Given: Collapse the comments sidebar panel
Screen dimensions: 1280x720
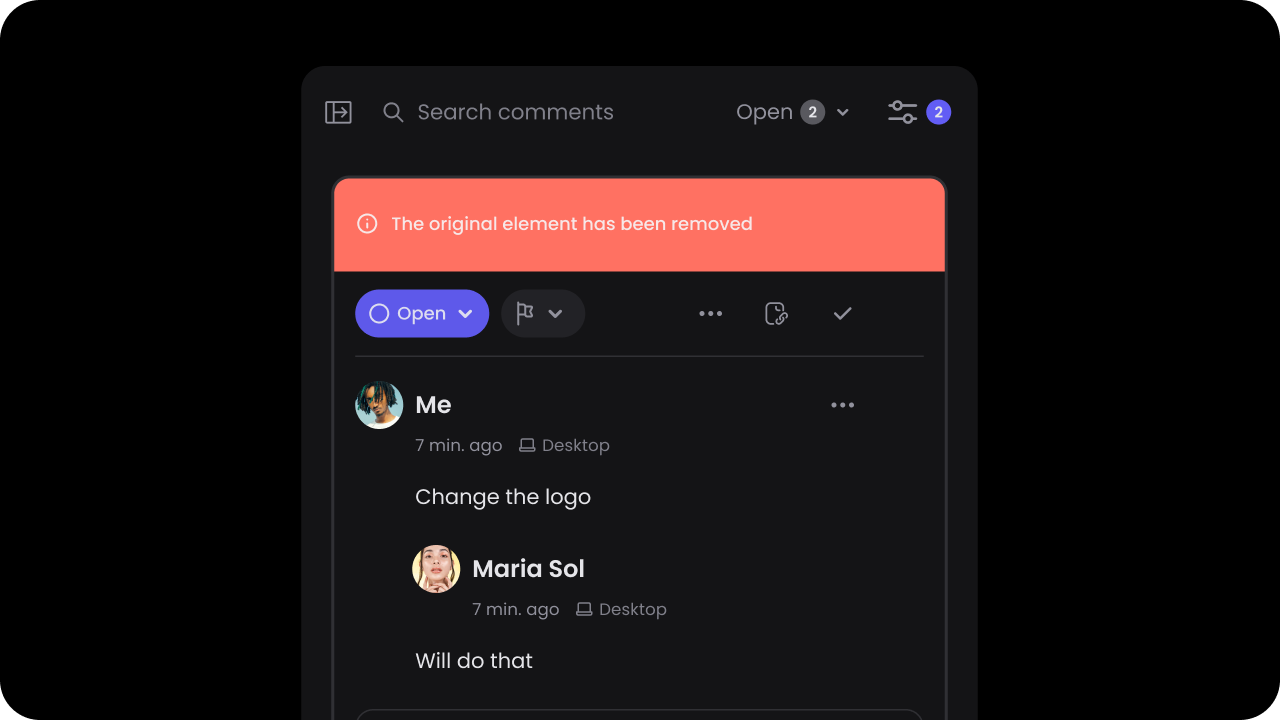Looking at the screenshot, I should click(x=338, y=112).
